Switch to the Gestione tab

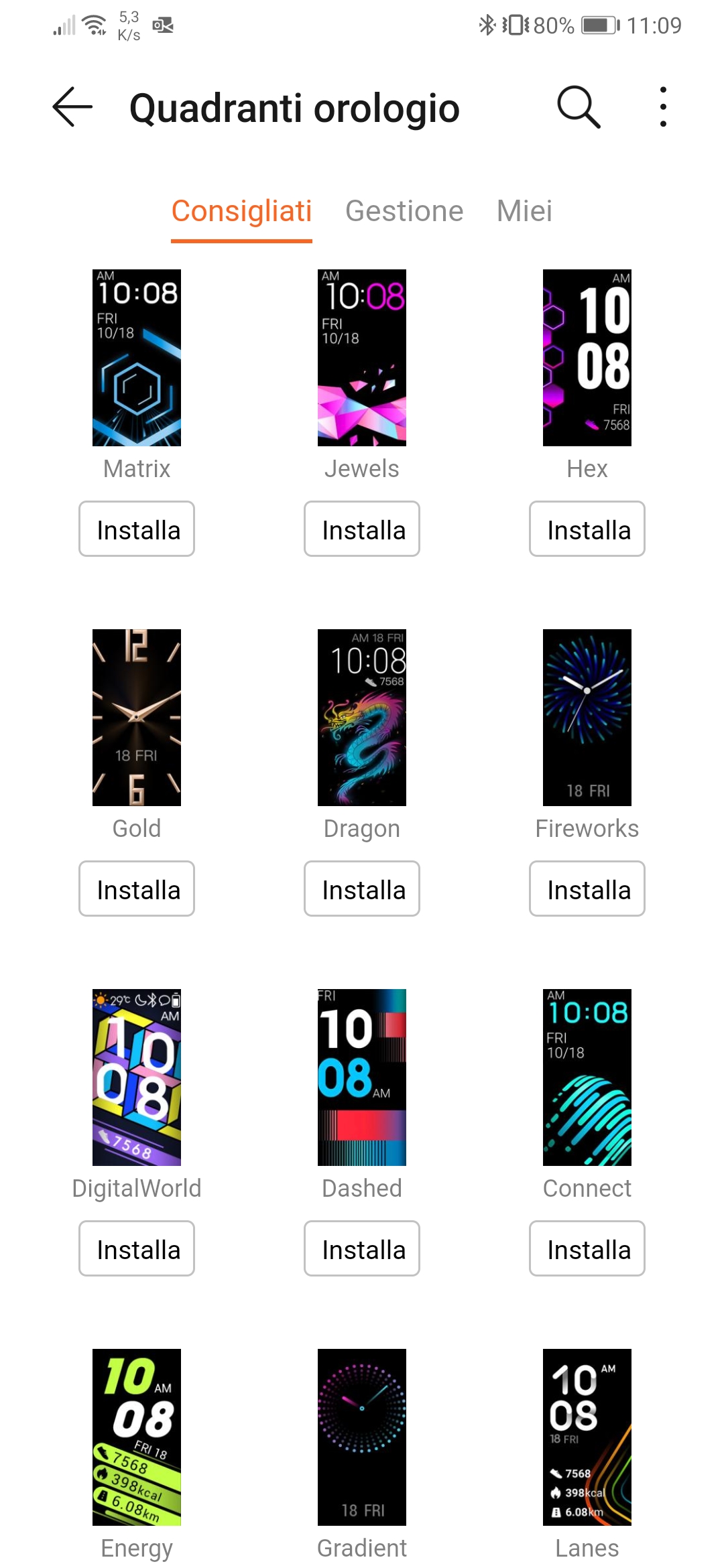(404, 211)
